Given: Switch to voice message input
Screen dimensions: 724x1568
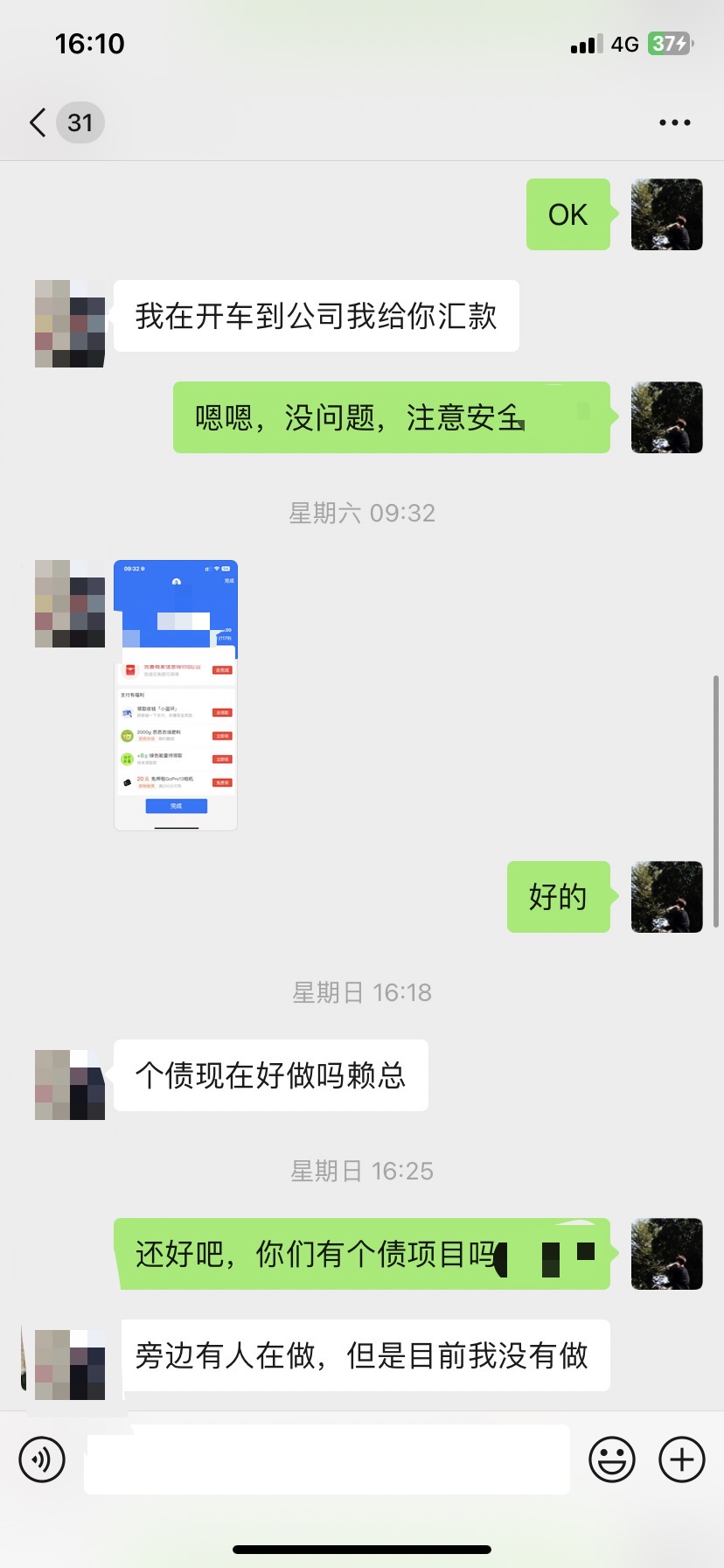Looking at the screenshot, I should point(42,1459).
